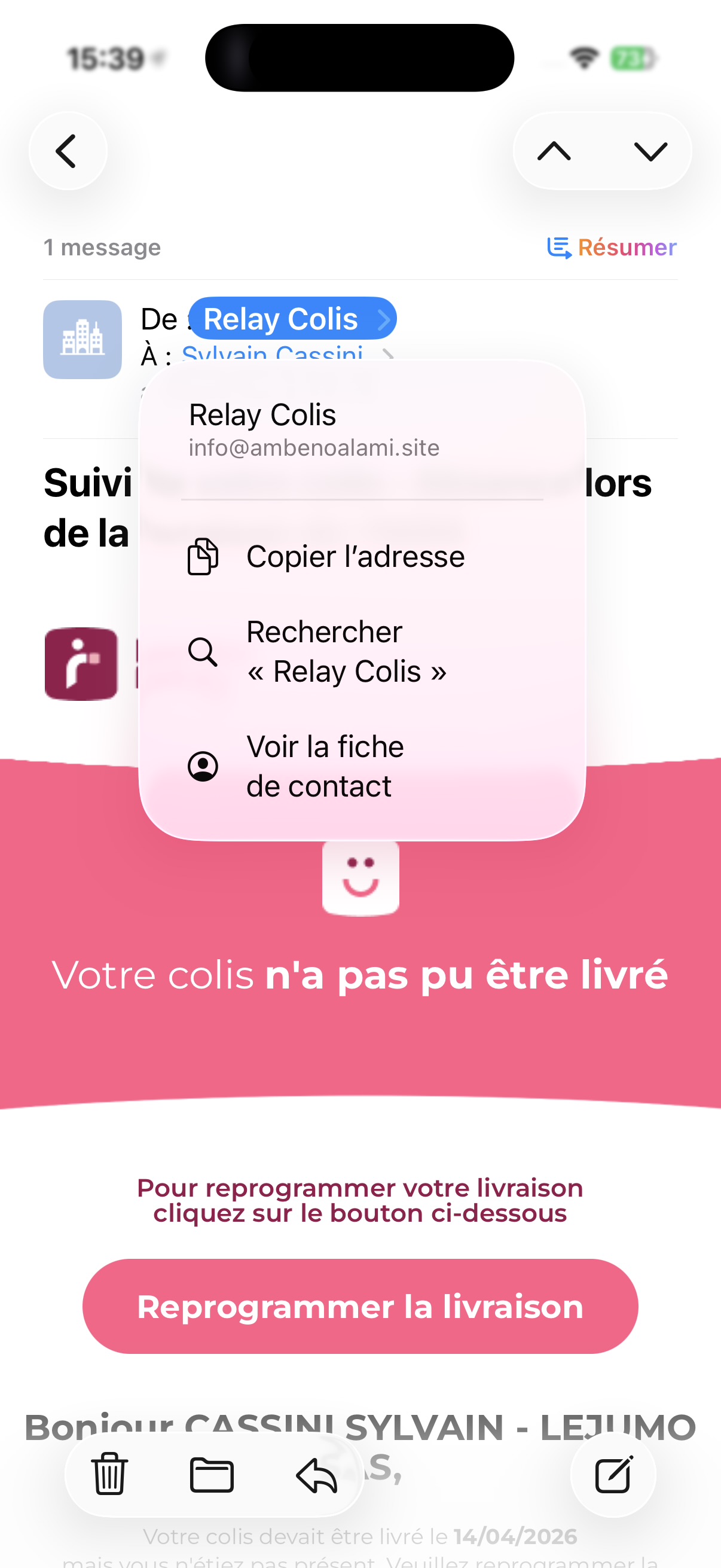Compose a new email with the pencil icon
Image resolution: width=721 pixels, height=1568 pixels.
point(614,1475)
